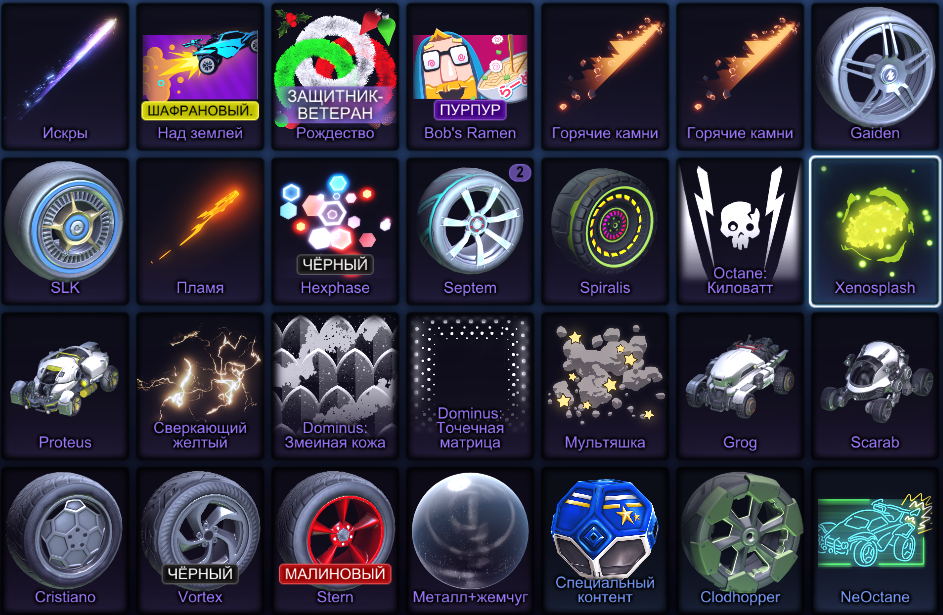Select the Искры boost item
Image resolution: width=943 pixels, height=615 pixels.
66,75
